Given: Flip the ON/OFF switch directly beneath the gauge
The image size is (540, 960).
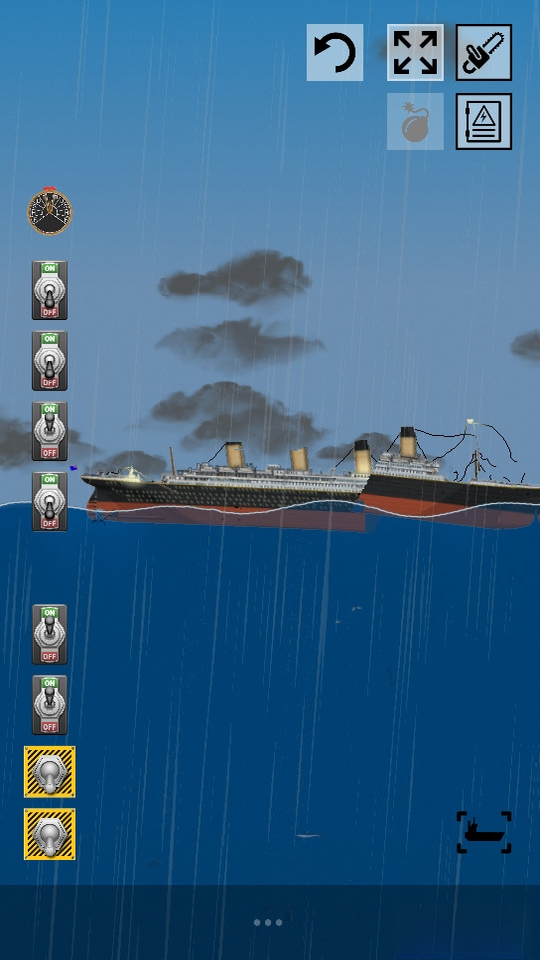Looking at the screenshot, I should pyautogui.click(x=50, y=290).
